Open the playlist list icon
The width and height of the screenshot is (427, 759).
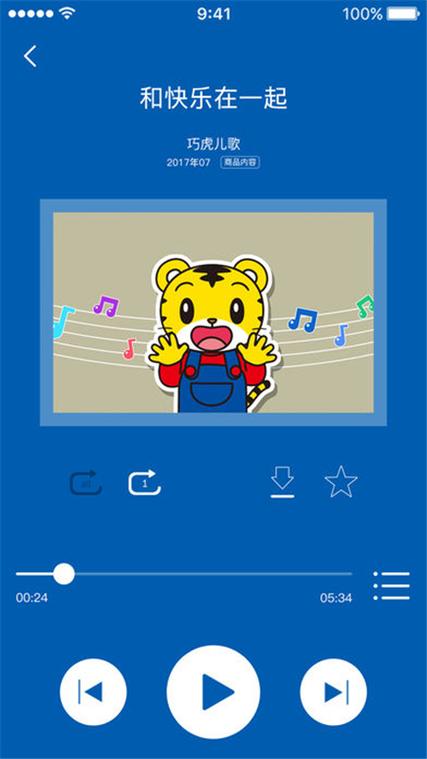pos(392,586)
